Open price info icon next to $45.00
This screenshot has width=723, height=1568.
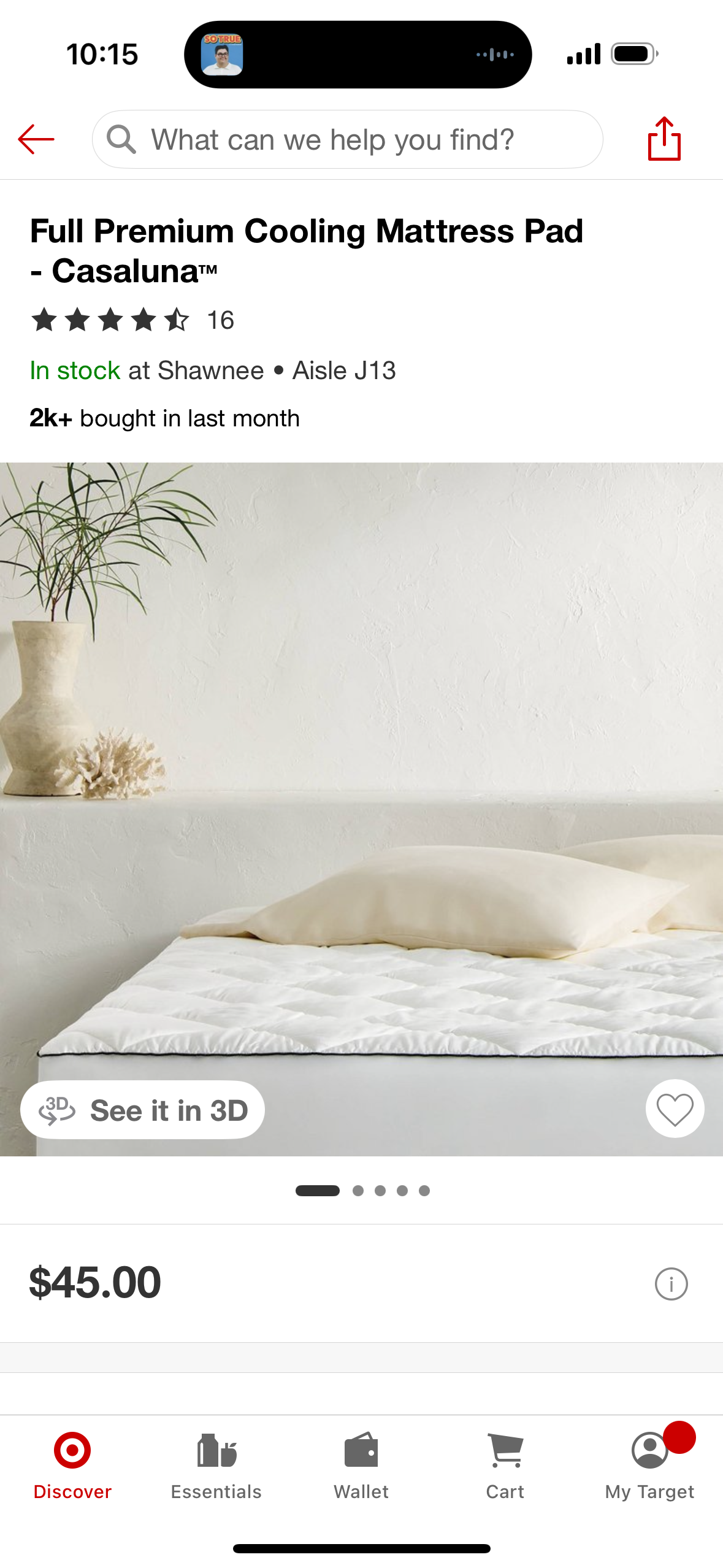[671, 1283]
